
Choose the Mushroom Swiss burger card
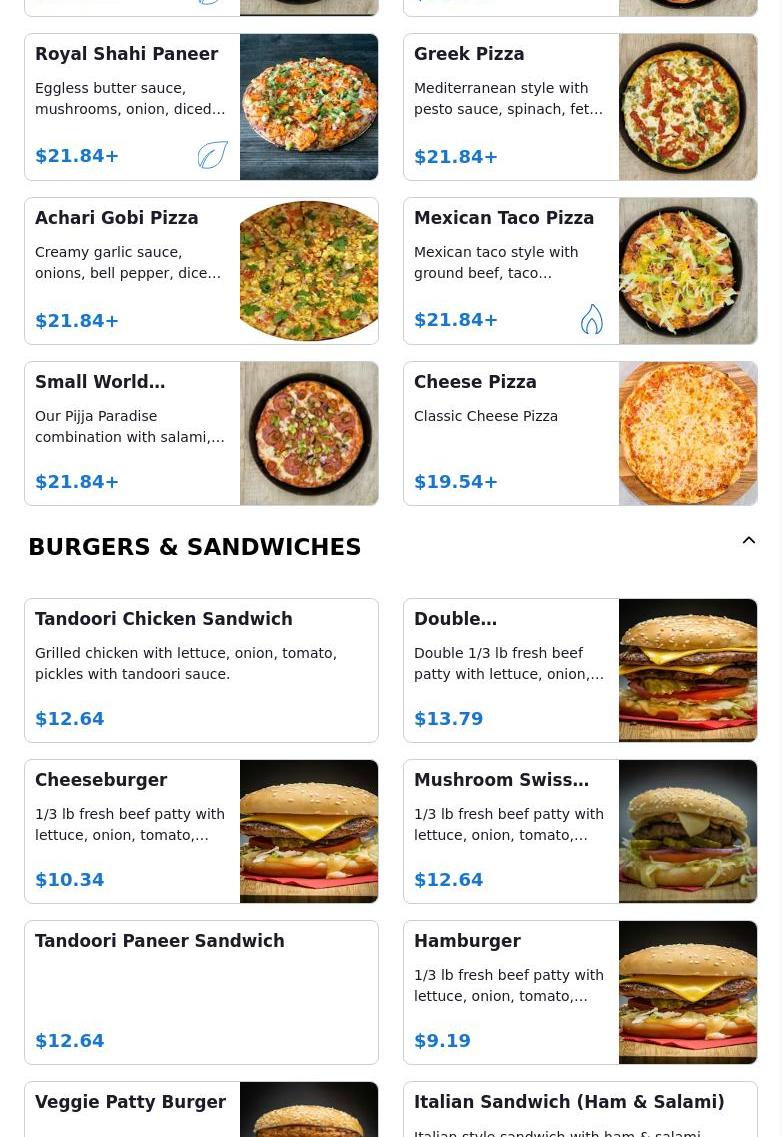580,831
